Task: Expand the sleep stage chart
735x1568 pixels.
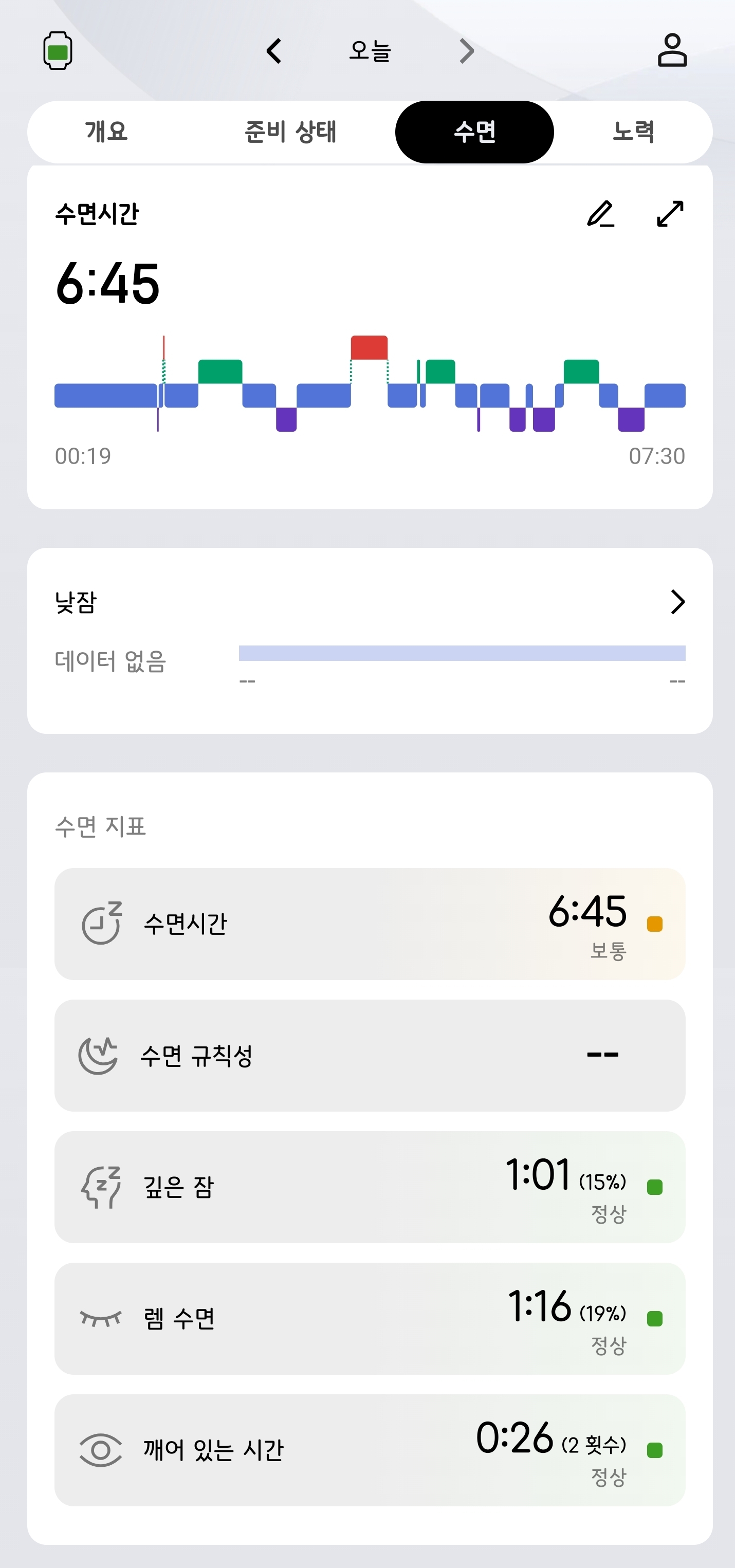Action: pos(670,214)
